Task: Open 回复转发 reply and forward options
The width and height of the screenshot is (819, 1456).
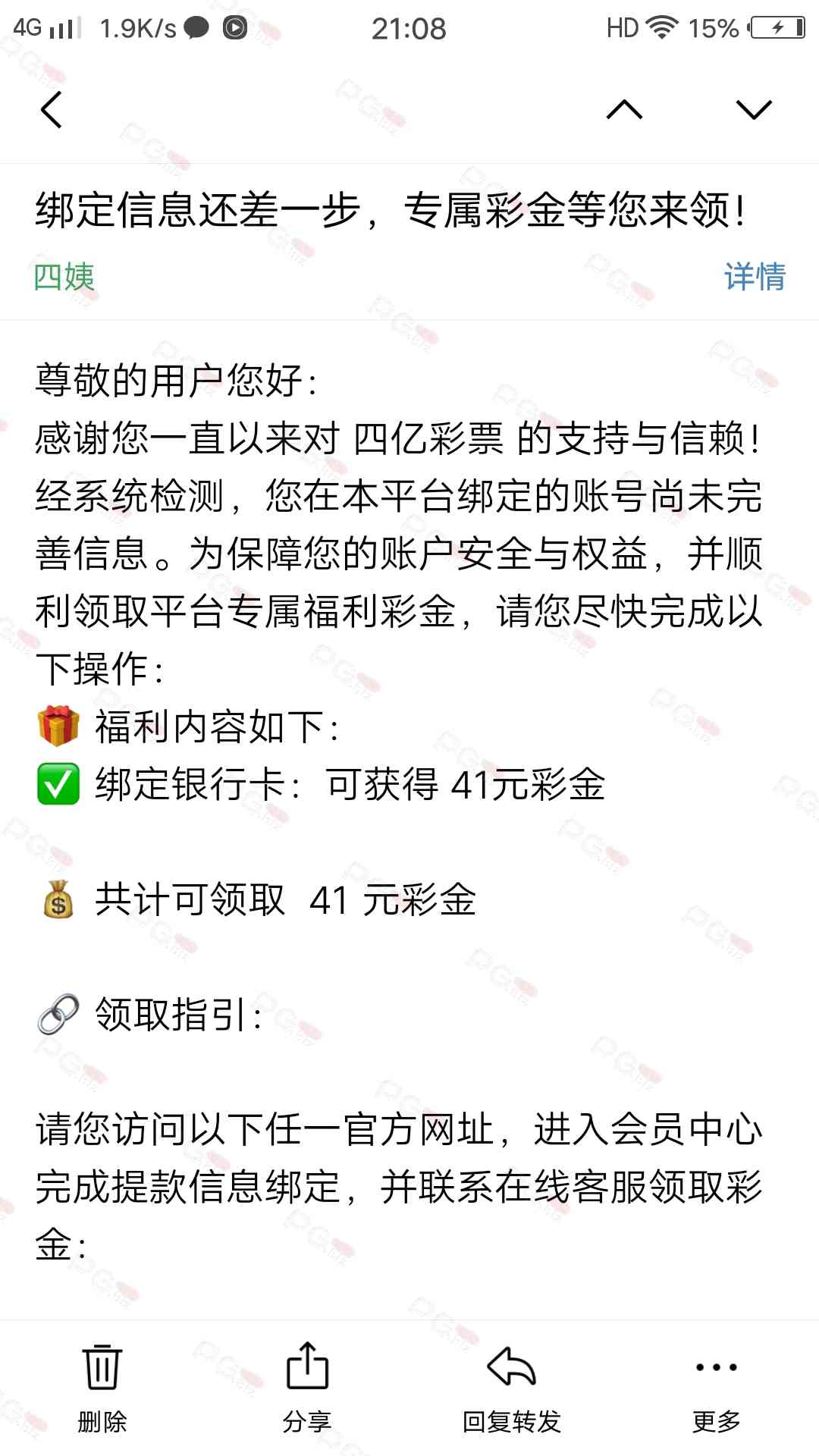Action: tap(512, 1387)
